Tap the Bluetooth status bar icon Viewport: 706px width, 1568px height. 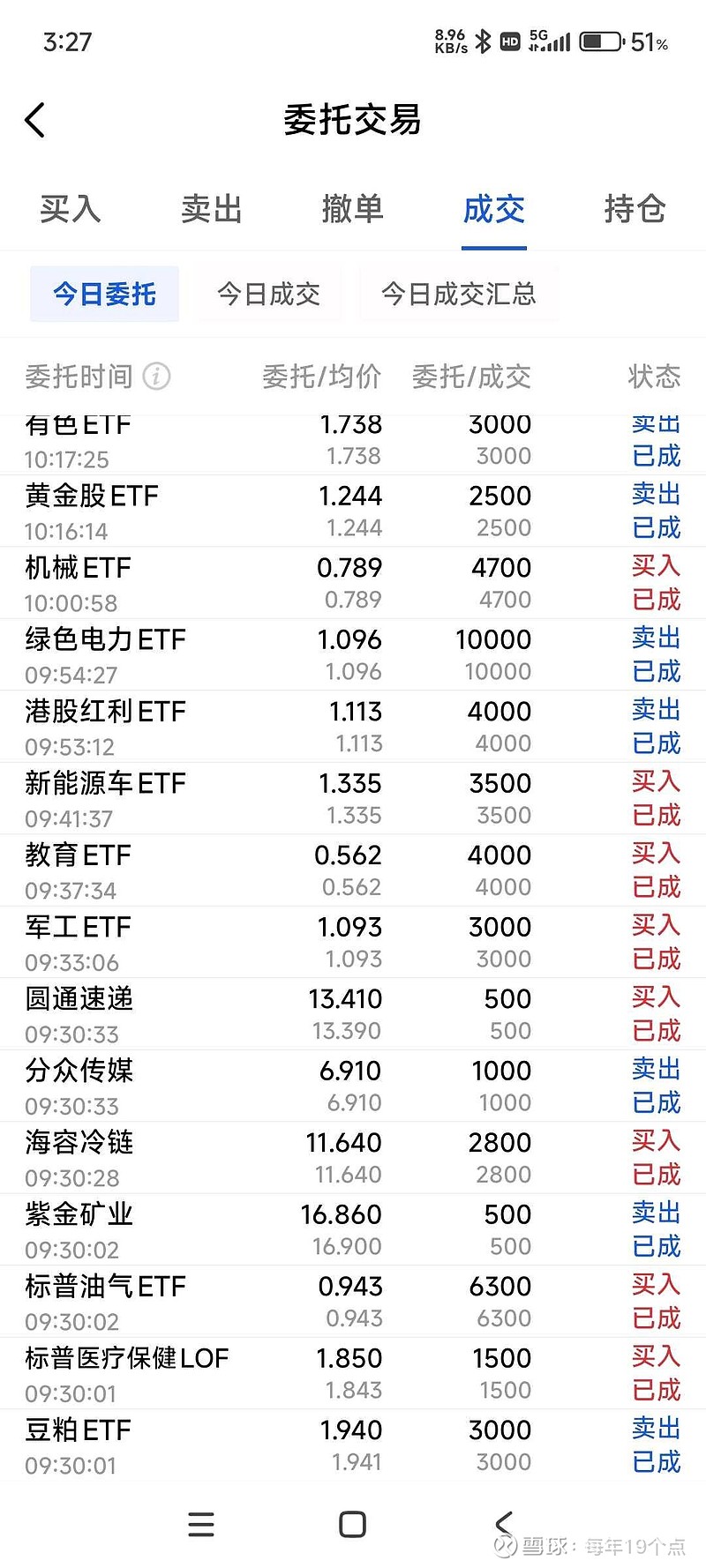[484, 40]
